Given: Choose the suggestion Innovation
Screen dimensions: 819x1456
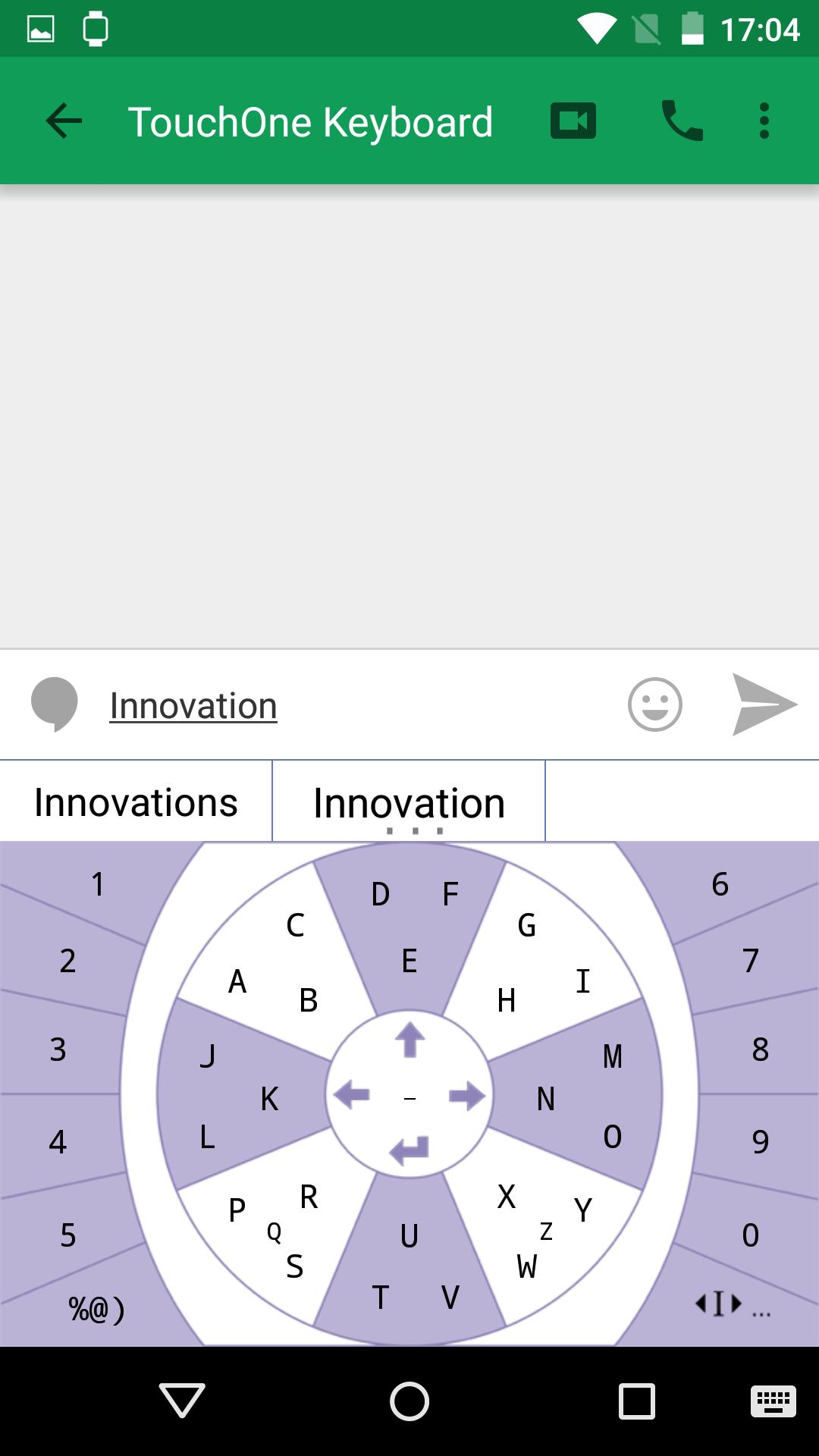Looking at the screenshot, I should click(x=409, y=800).
